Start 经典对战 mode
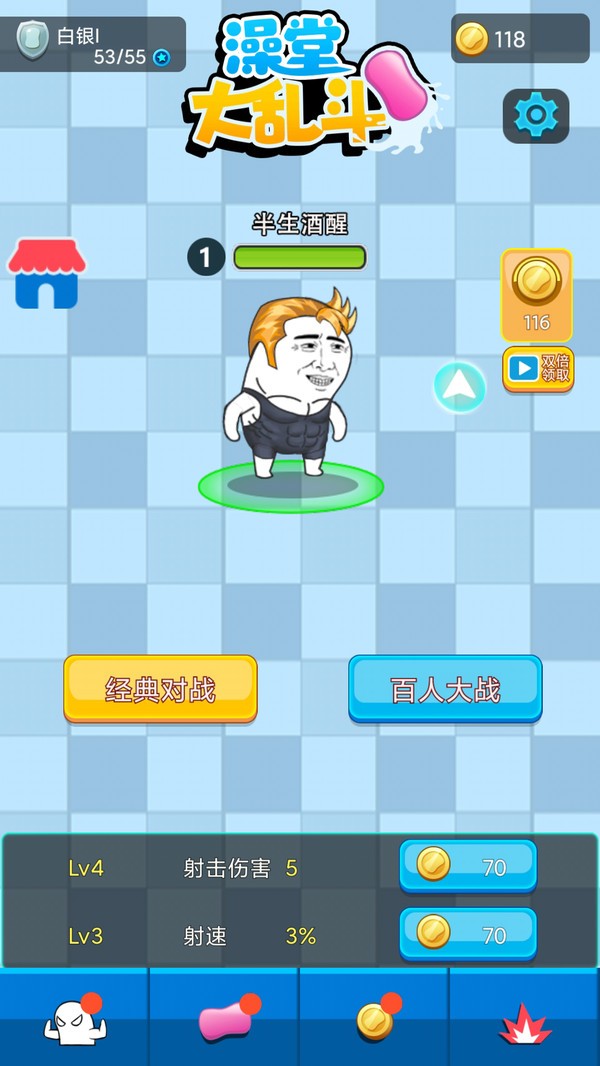600x1066 pixels. click(x=161, y=688)
